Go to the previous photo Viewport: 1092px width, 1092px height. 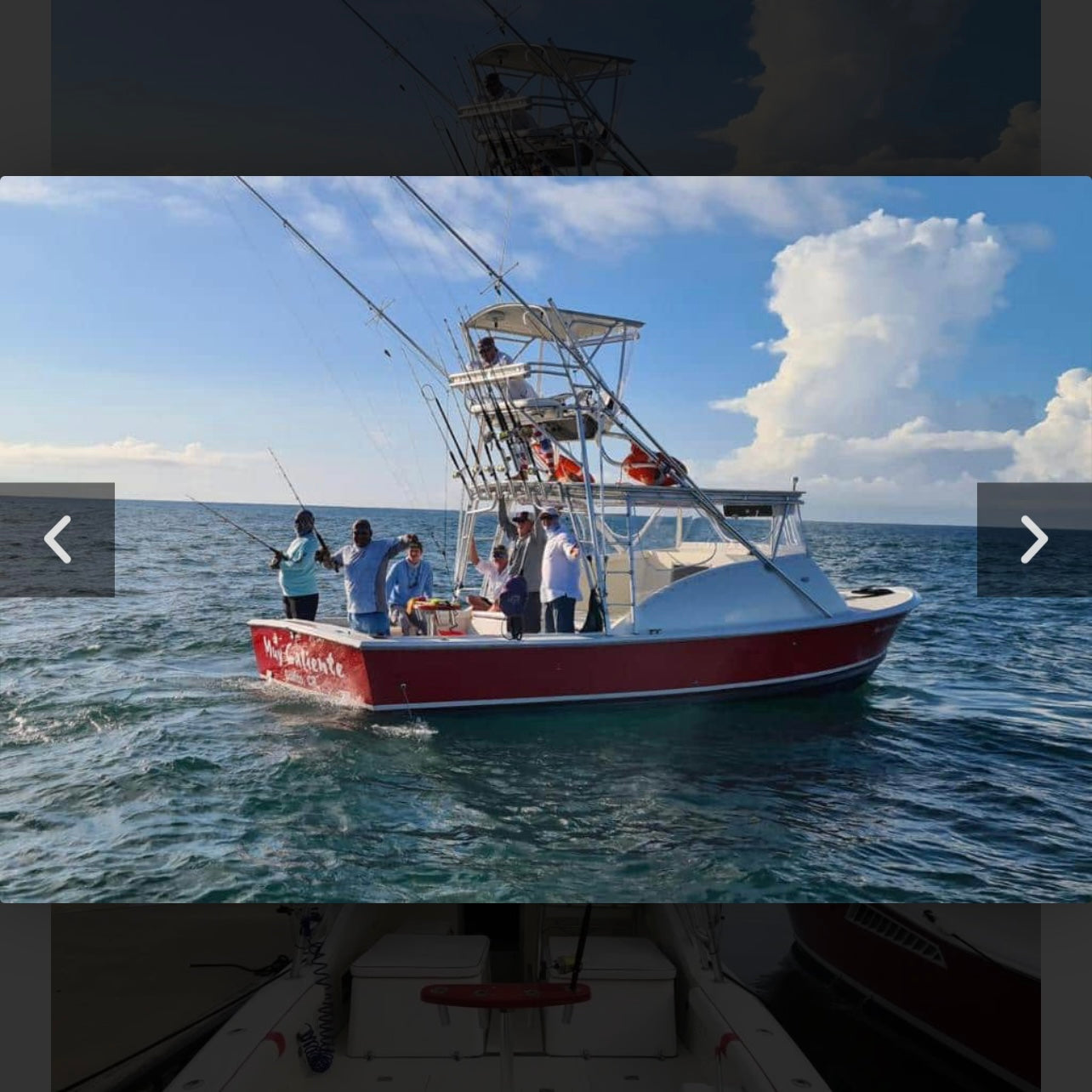(x=57, y=539)
